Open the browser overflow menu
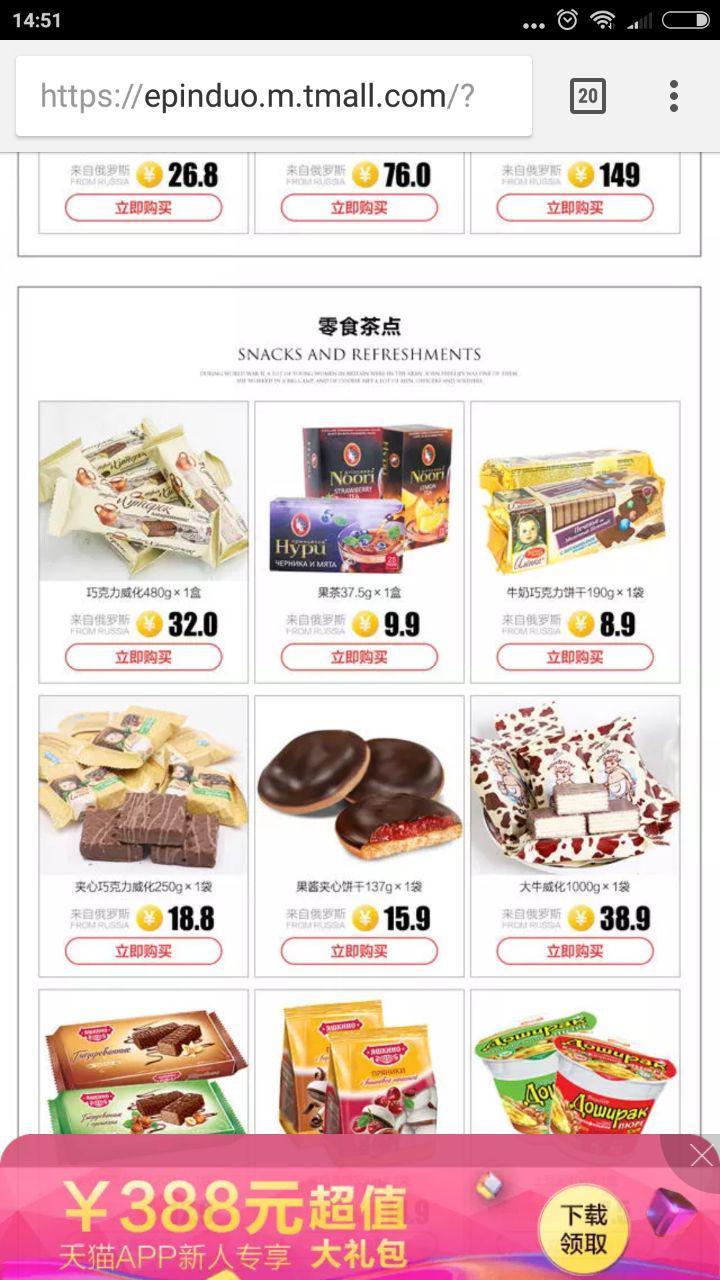720x1280 pixels. pyautogui.click(x=673, y=96)
